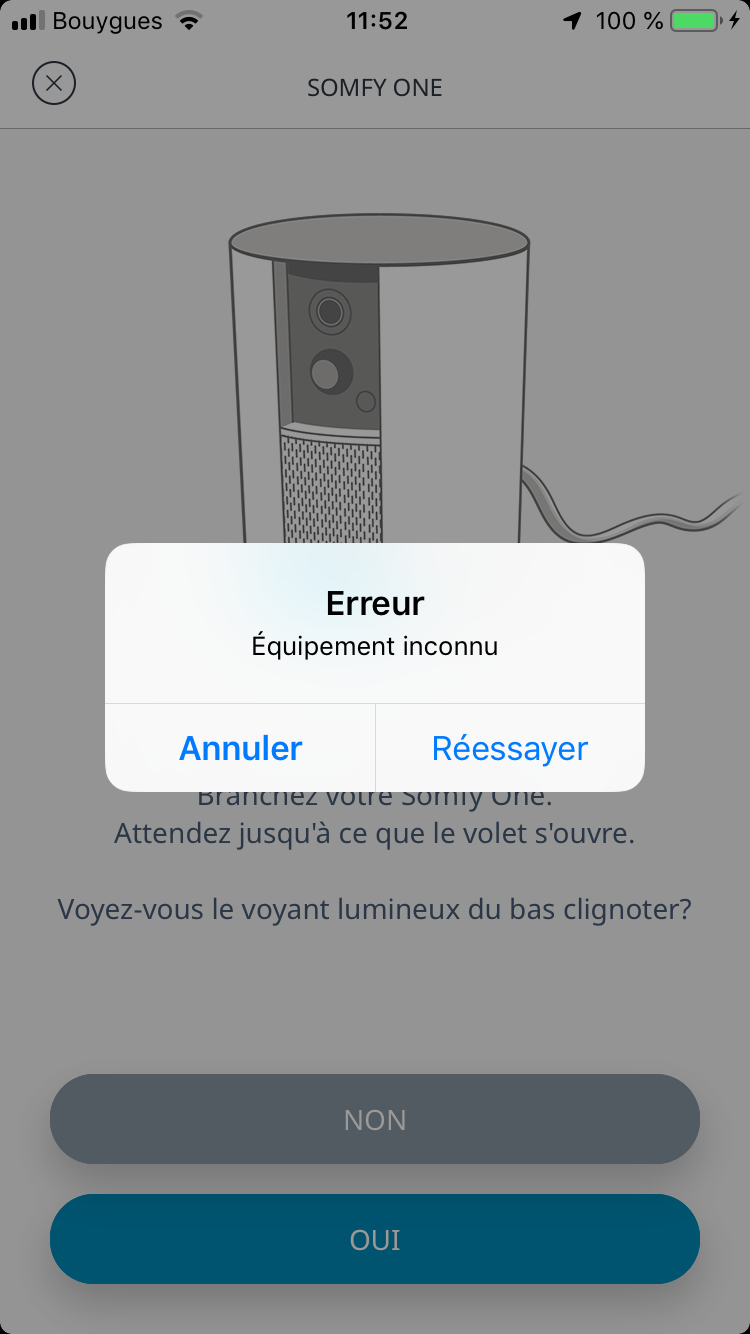Answer NON to the blinking light question
The image size is (750, 1334).
click(x=375, y=1119)
